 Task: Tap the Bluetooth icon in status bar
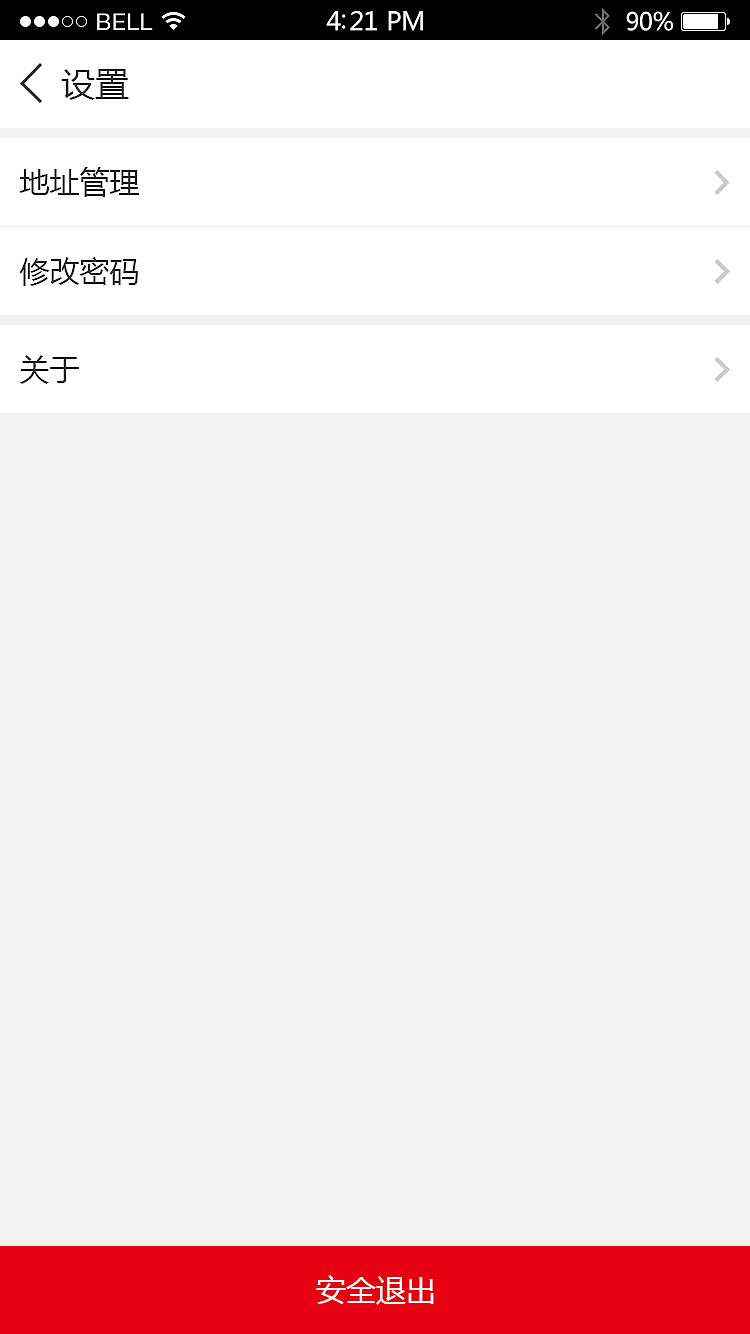click(x=603, y=20)
